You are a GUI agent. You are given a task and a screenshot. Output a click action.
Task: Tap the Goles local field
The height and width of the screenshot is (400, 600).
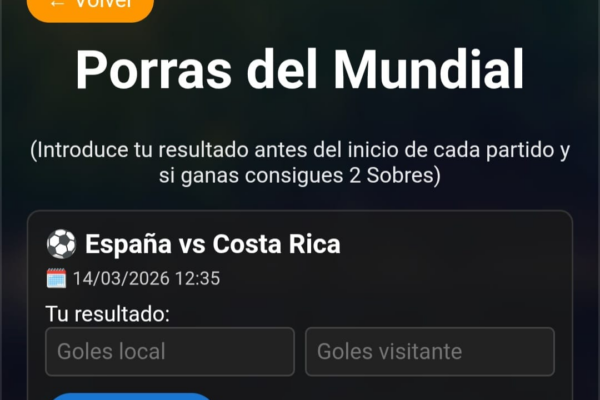(170, 351)
